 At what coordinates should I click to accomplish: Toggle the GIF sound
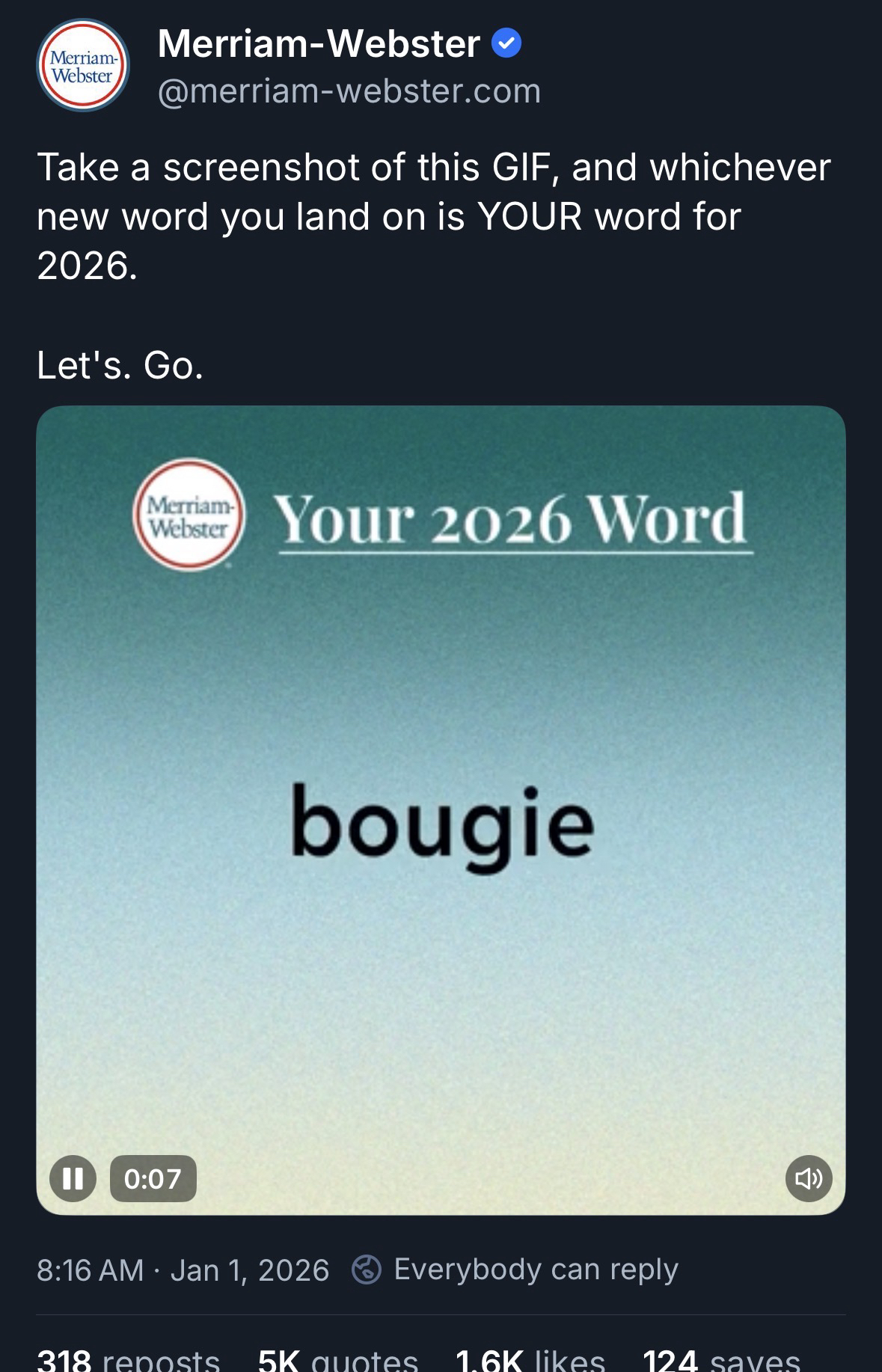(808, 1179)
